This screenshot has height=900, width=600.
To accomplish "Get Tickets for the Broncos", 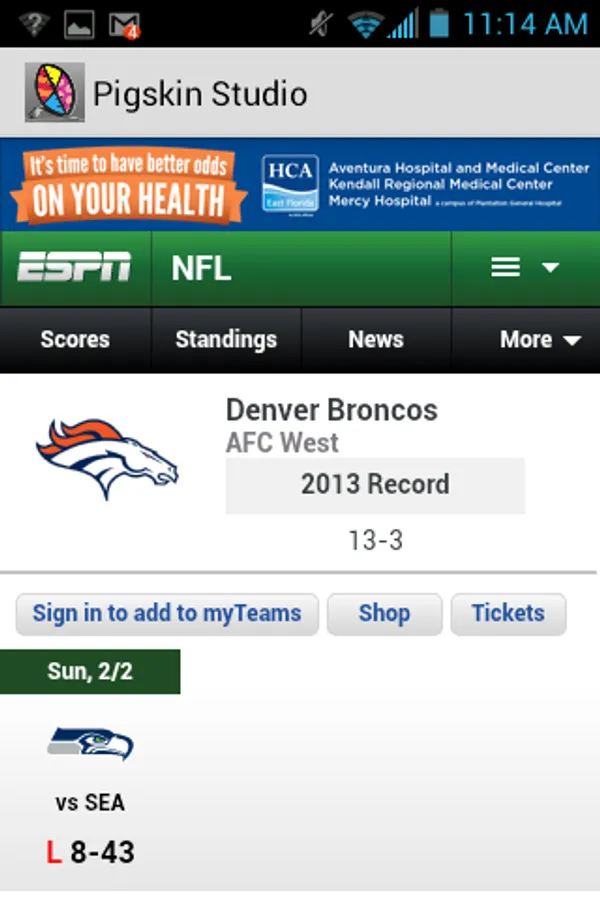I will 508,613.
